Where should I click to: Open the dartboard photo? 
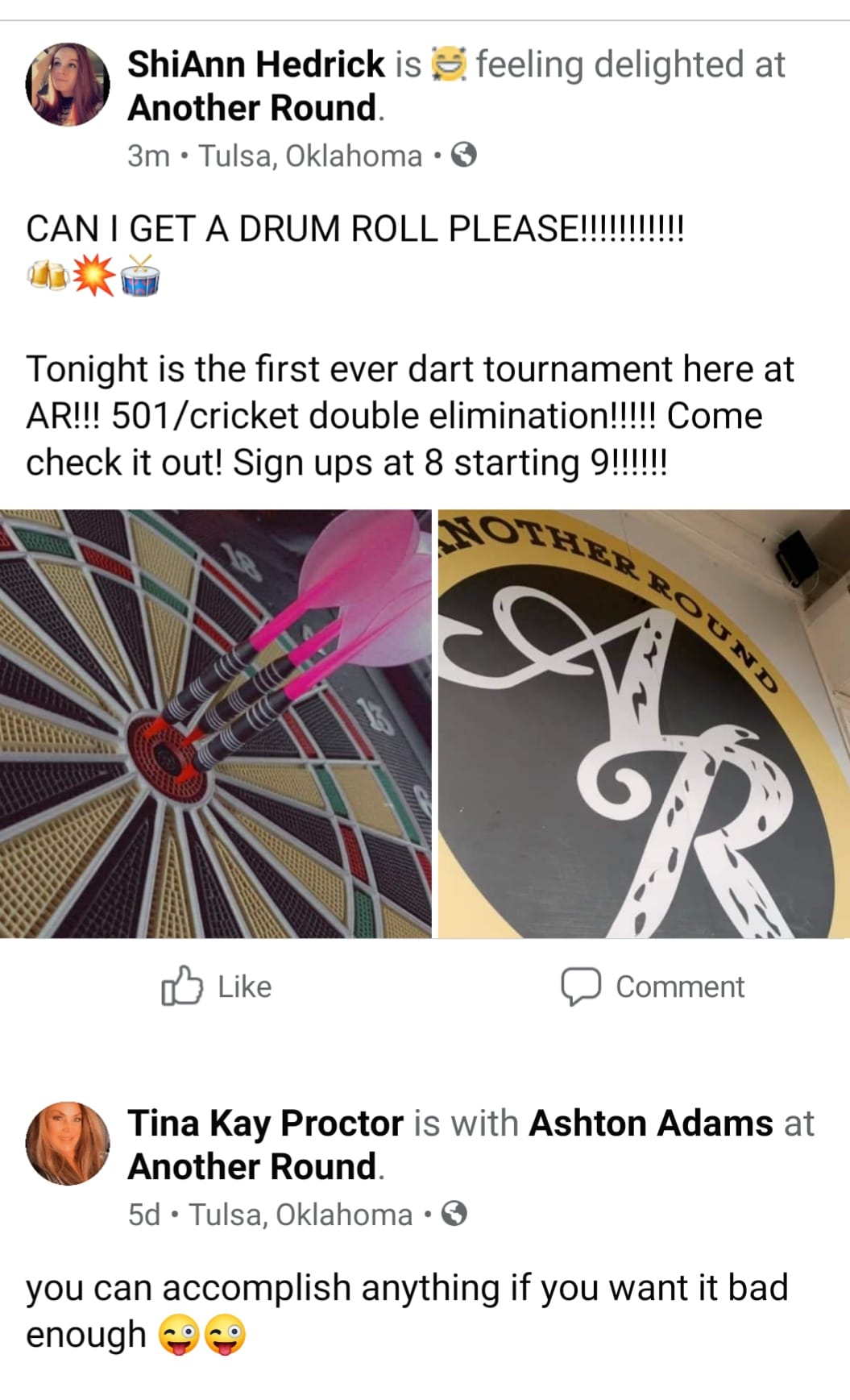tap(216, 724)
